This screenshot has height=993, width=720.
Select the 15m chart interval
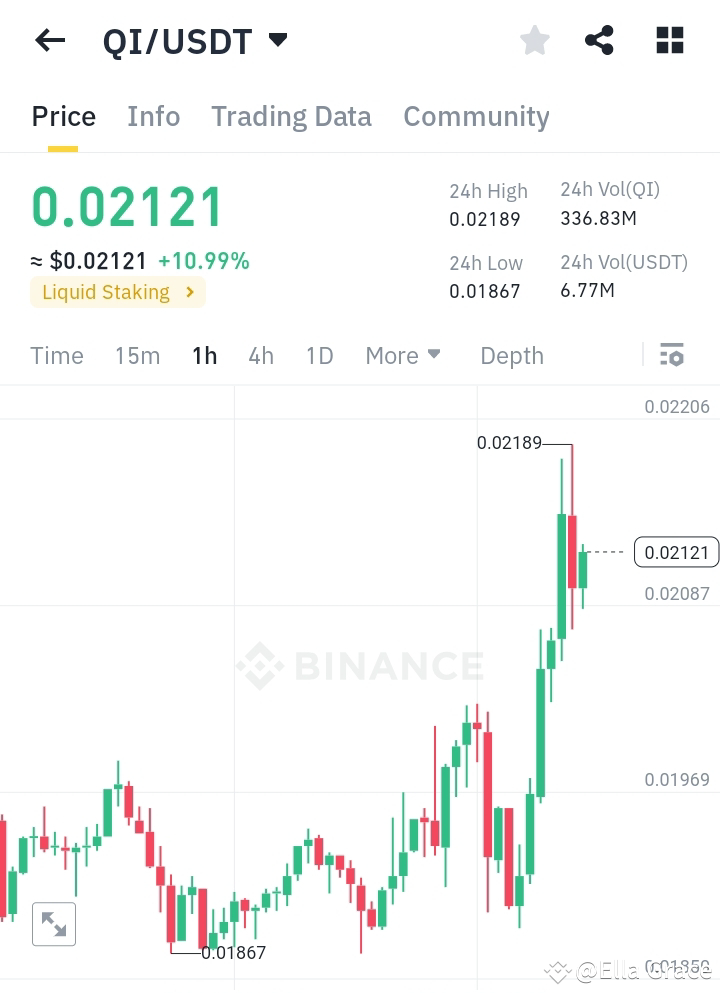coord(137,355)
